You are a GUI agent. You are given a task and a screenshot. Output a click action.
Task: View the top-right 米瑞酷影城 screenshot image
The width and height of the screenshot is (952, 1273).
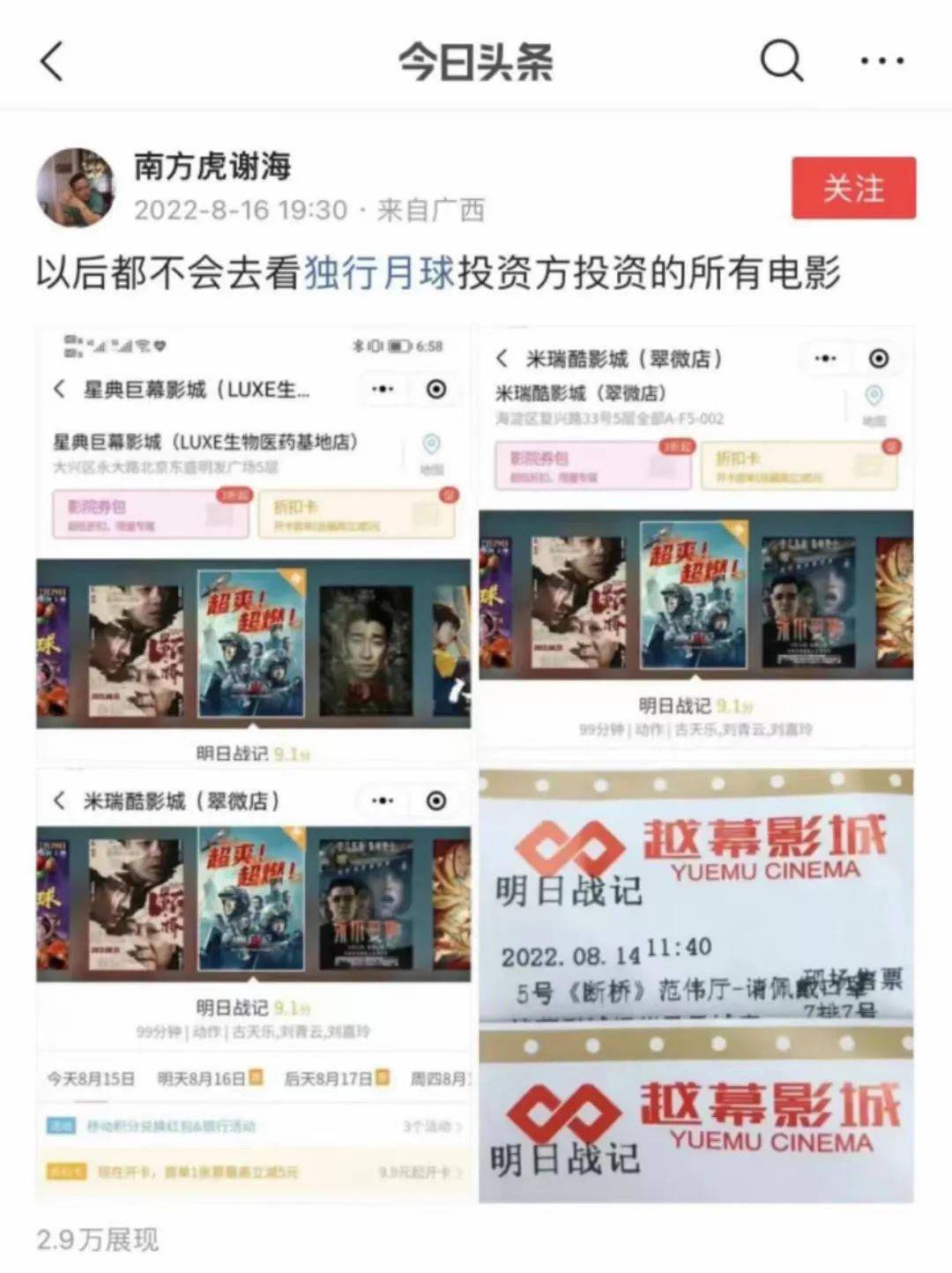696,543
